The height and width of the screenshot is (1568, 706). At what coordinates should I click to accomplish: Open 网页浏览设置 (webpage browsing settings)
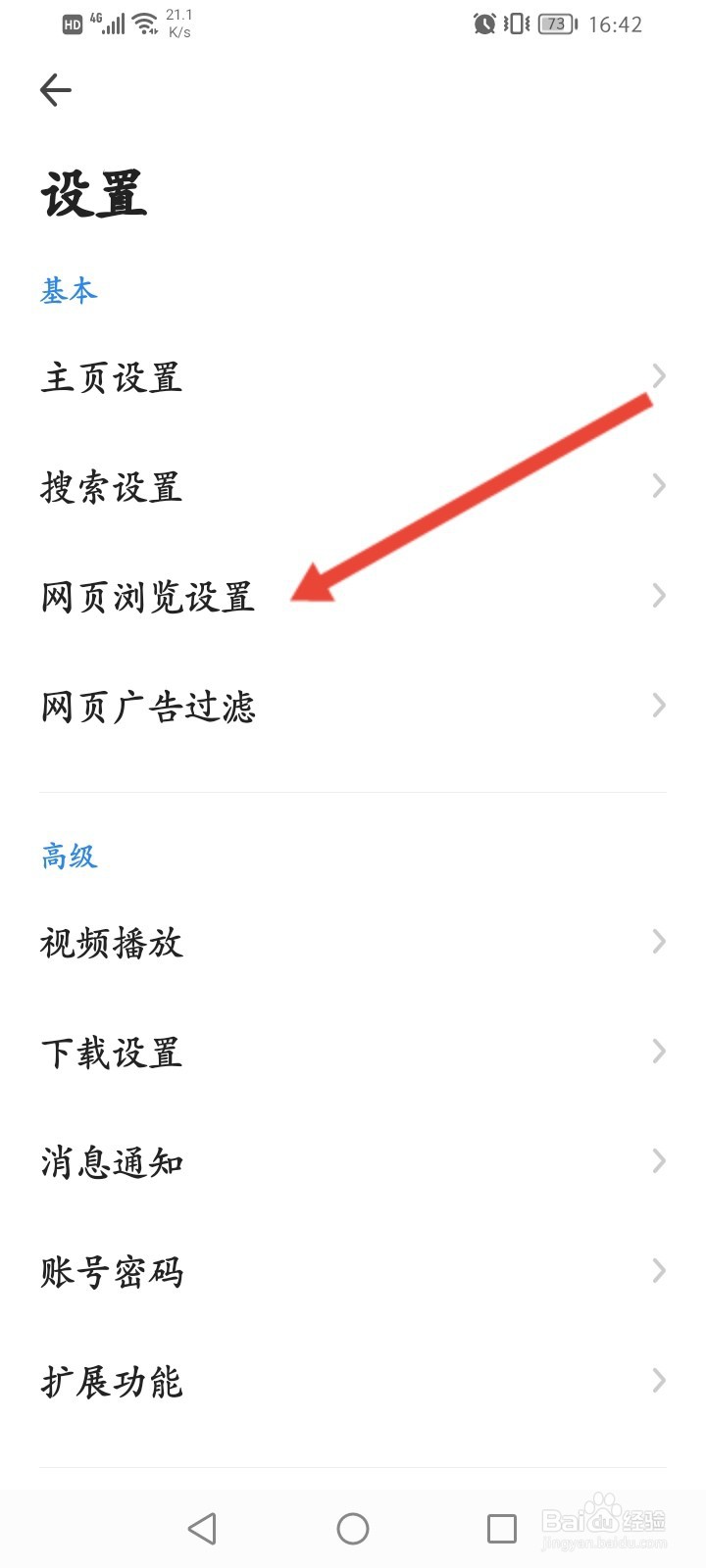(149, 596)
